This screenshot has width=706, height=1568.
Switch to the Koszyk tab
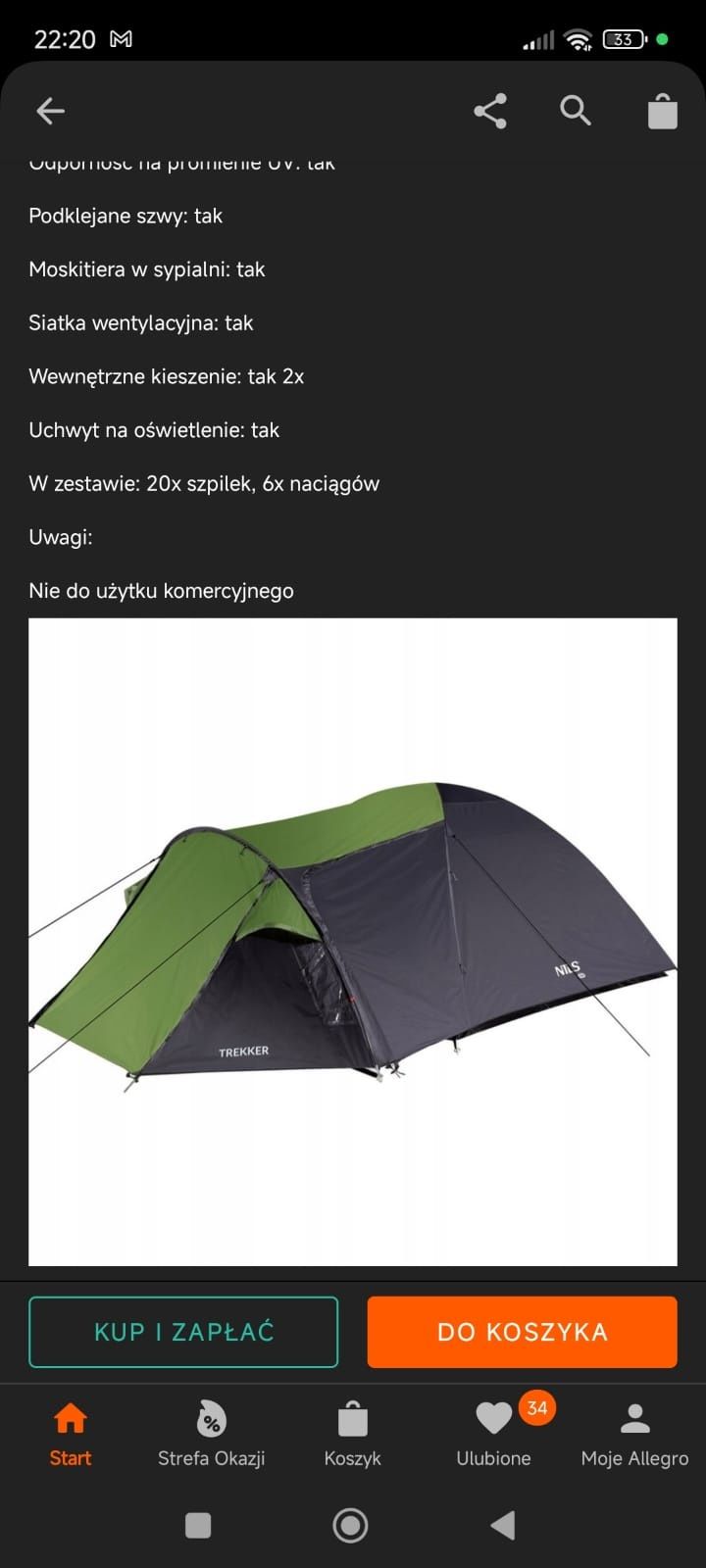pyautogui.click(x=352, y=1433)
